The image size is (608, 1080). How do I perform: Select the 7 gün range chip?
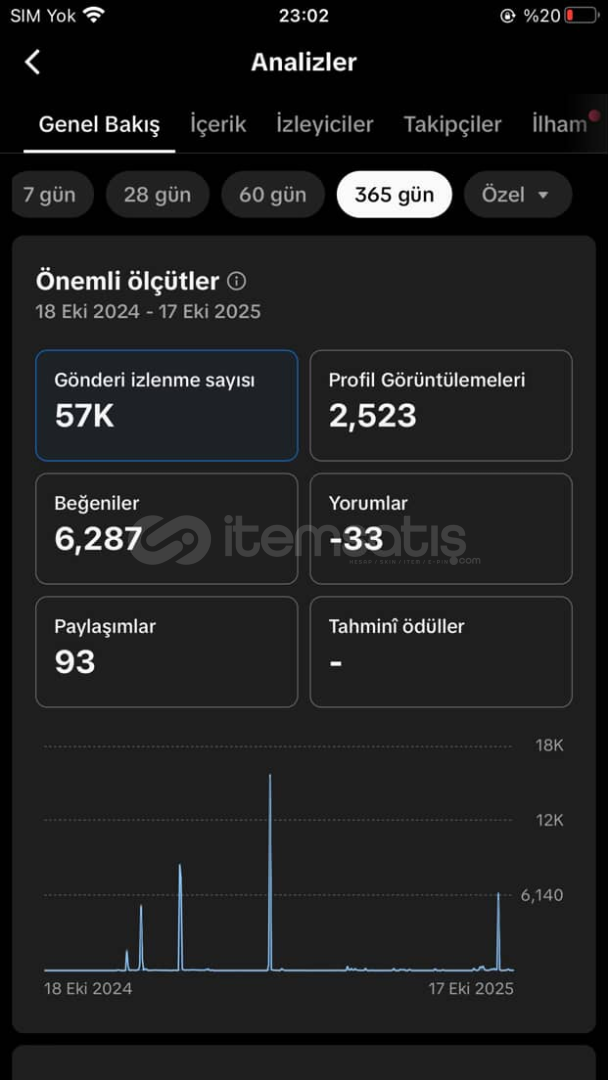[48, 194]
